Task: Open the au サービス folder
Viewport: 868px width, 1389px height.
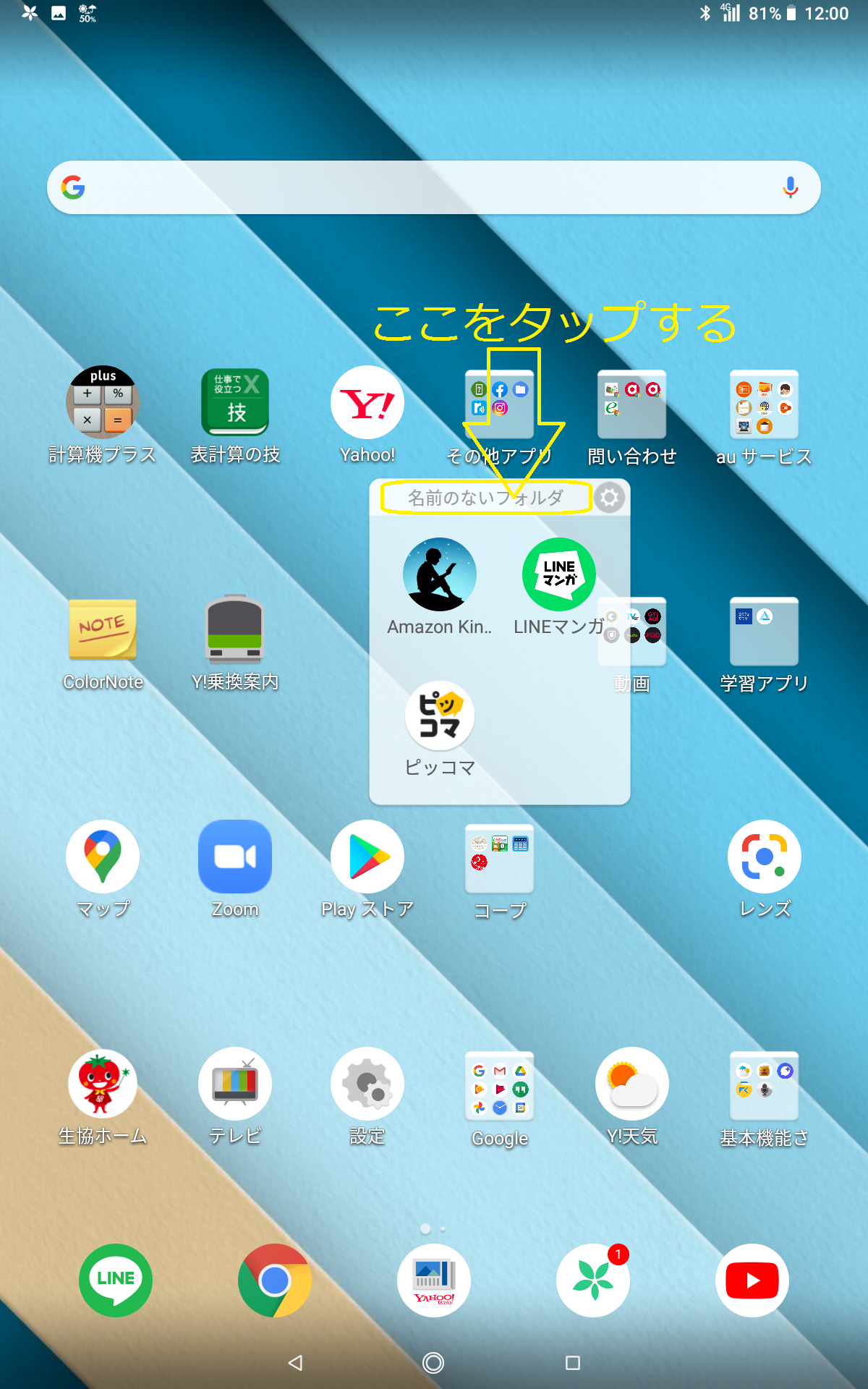Action: tap(764, 404)
